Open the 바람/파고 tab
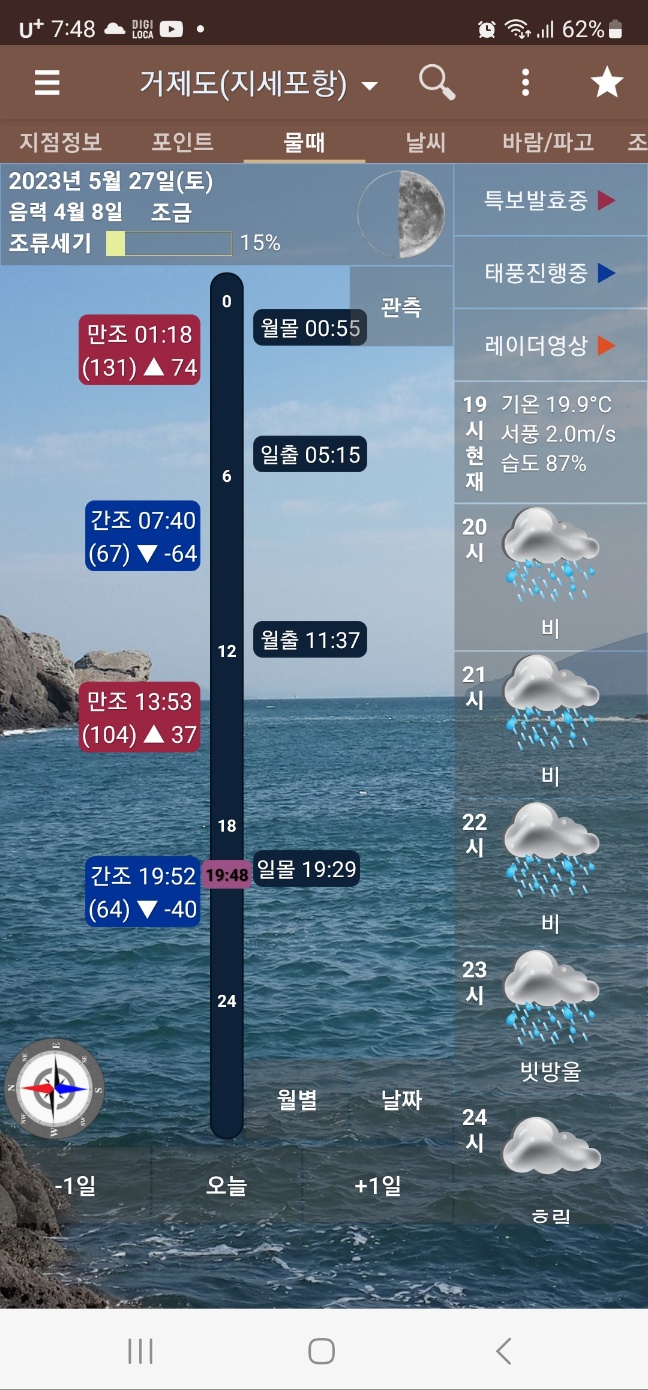Image resolution: width=648 pixels, height=1390 pixels. coord(548,142)
